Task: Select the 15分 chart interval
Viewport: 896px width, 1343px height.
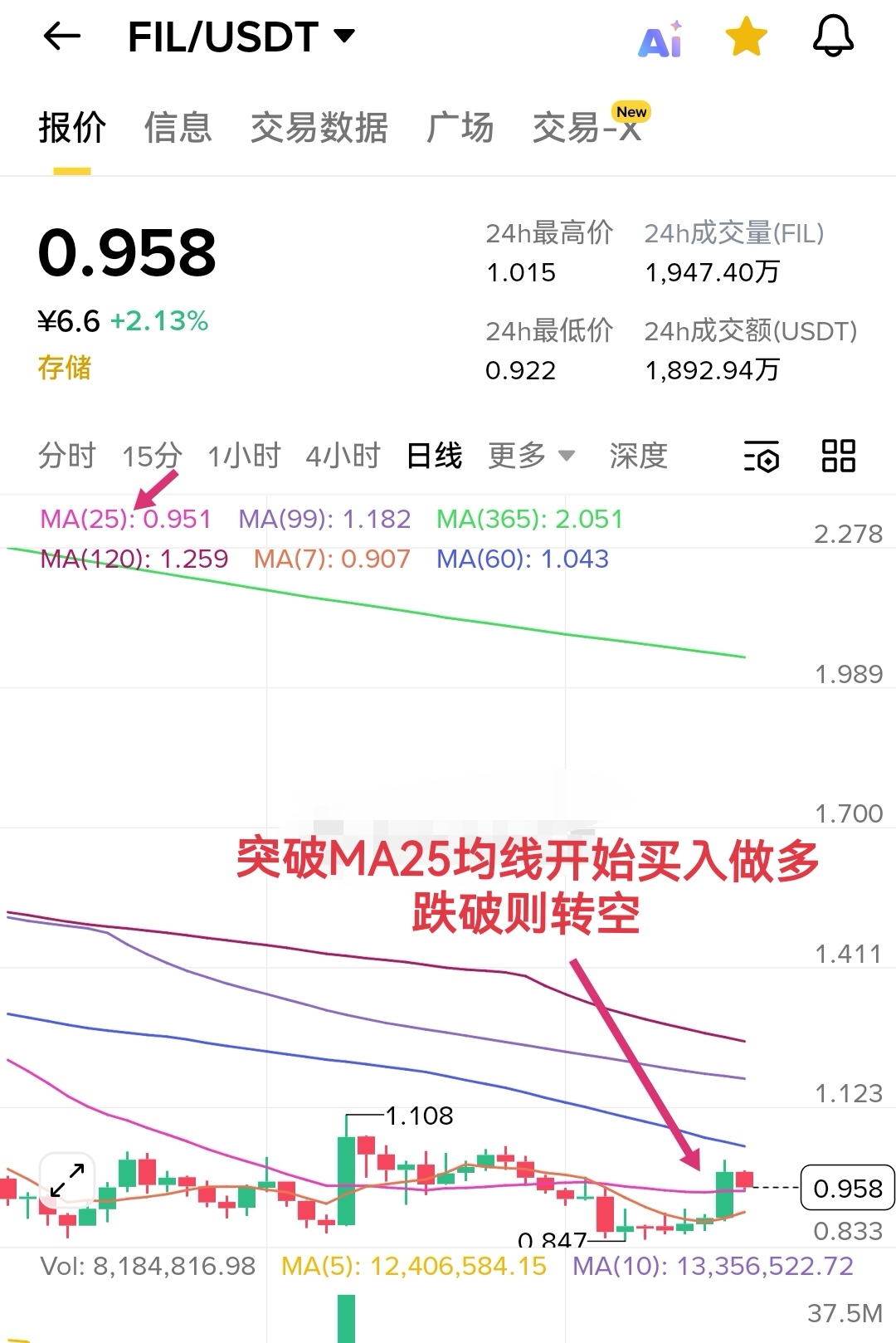Action: click(152, 456)
